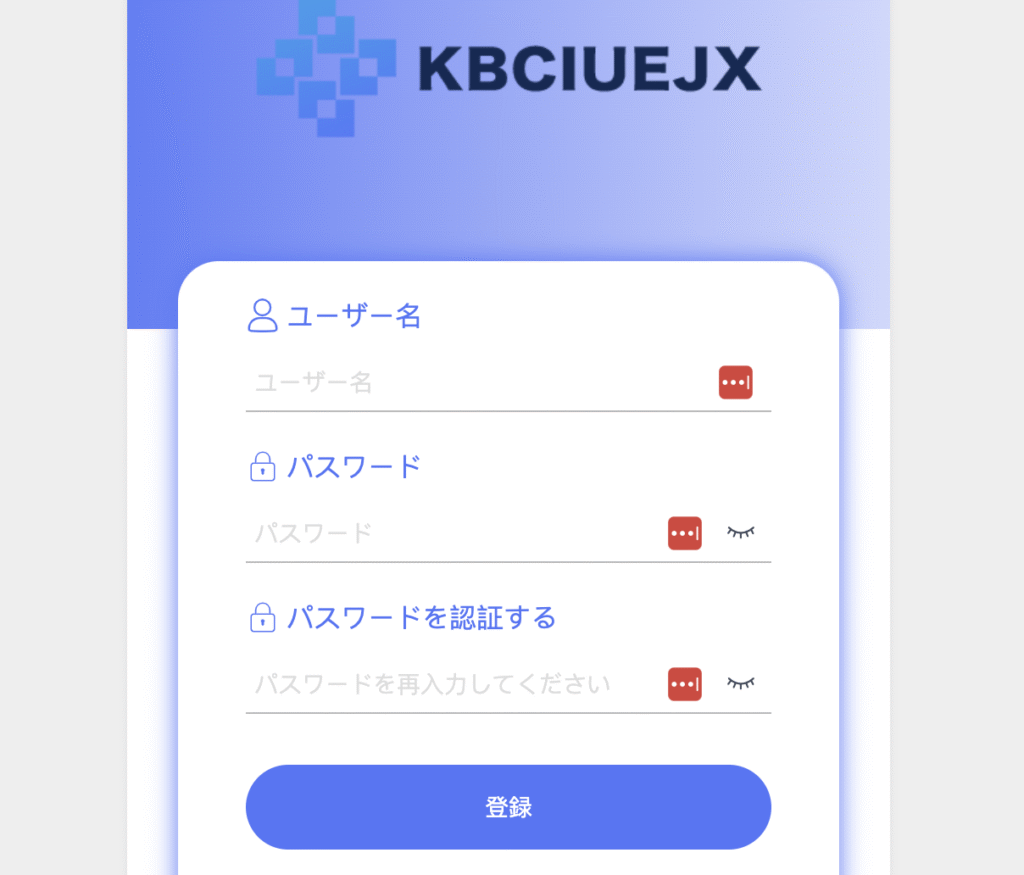Open password manager icon in ユーザー名 field
The image size is (1024, 875).
pyautogui.click(x=735, y=383)
